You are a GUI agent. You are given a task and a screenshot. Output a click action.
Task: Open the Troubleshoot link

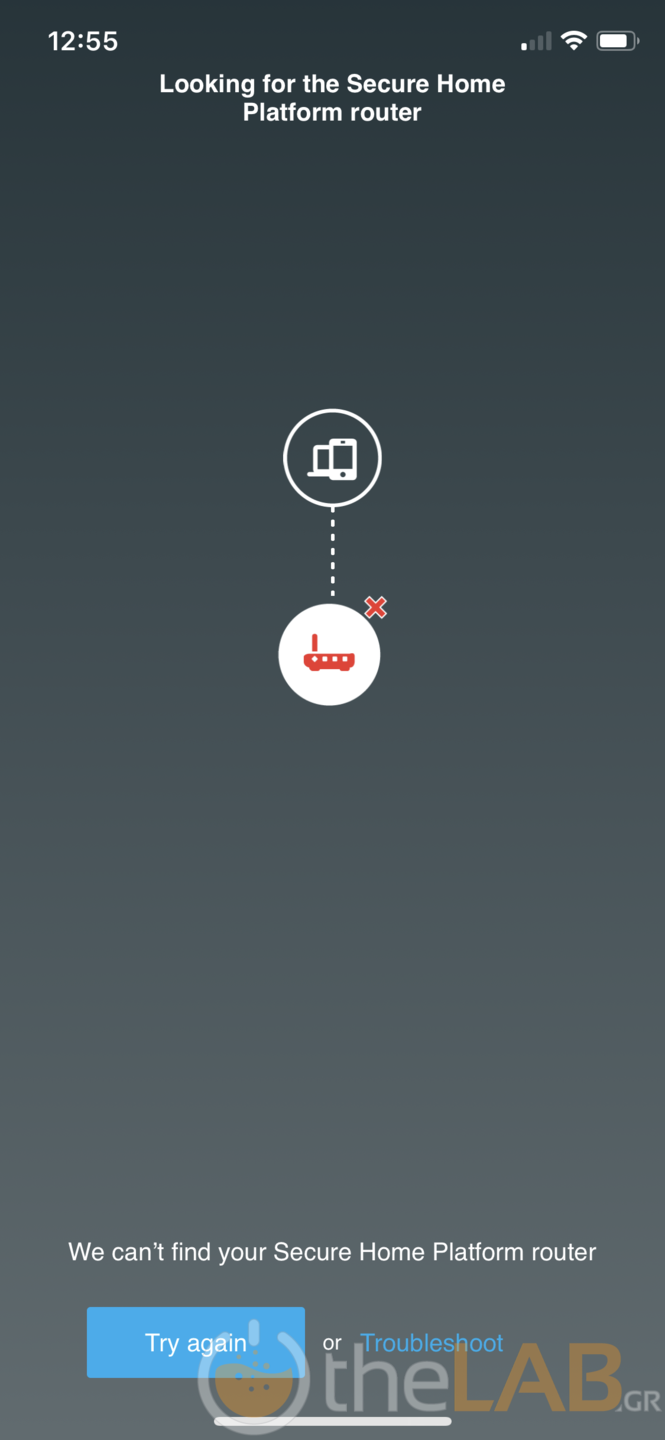pos(432,1343)
